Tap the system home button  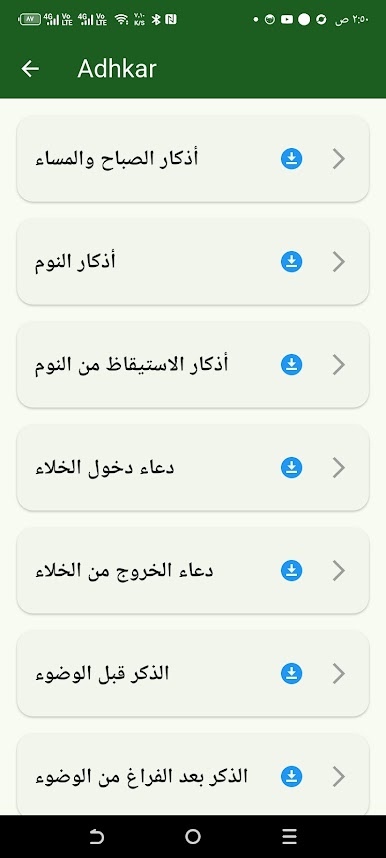193,836
